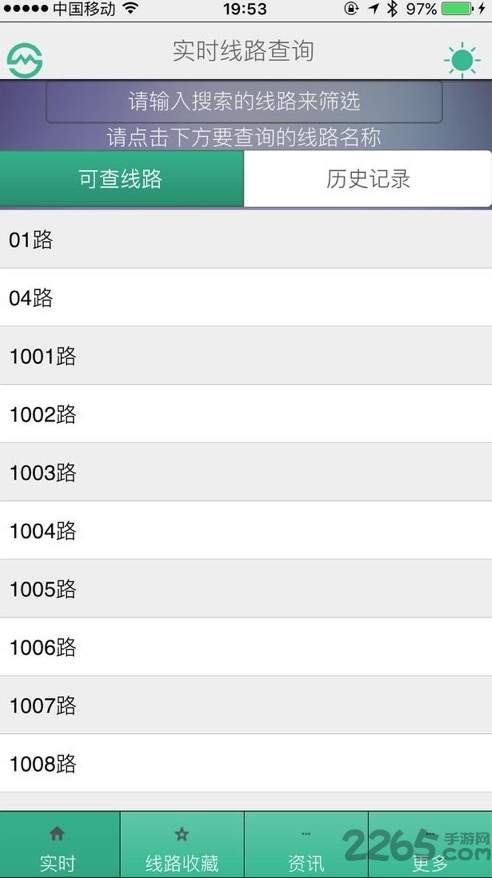
Task: Open the 更多 tab
Action: click(x=430, y=844)
